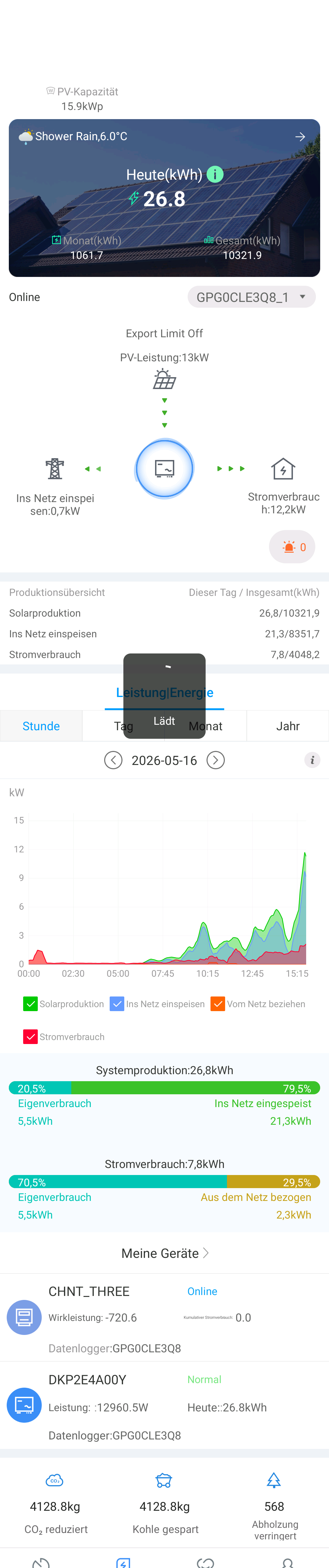Show the Heute(kWh) info tooltip

[x=215, y=175]
